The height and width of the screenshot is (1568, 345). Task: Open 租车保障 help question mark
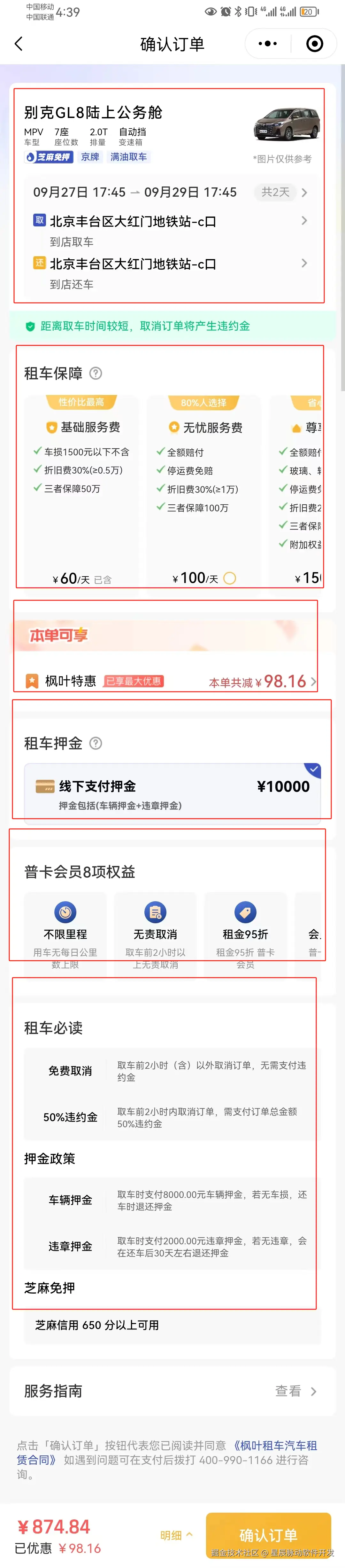tap(96, 373)
